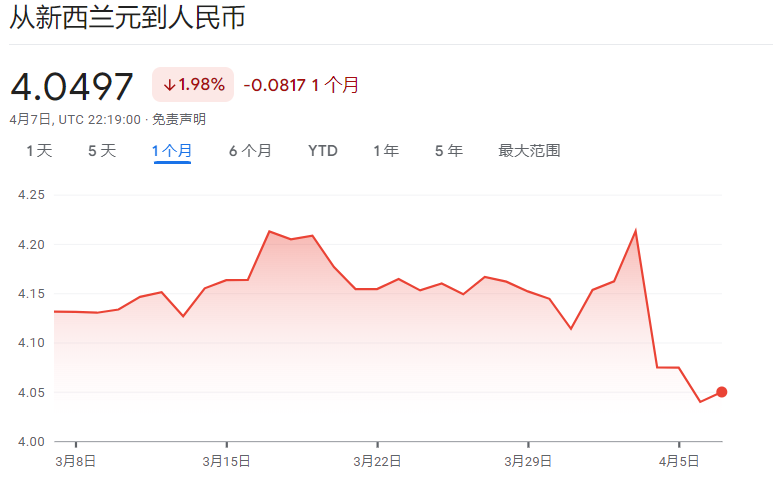Image resolution: width=773 pixels, height=483 pixels.
Task: Select the 5年 range tab
Action: [x=449, y=151]
